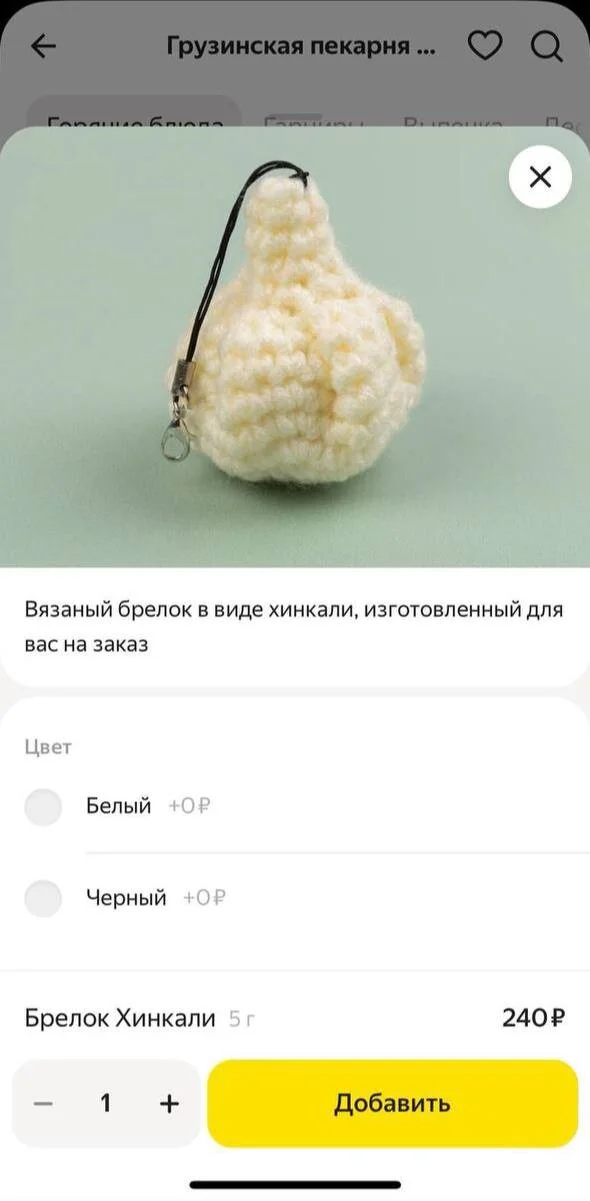Open search with the magnifier icon
The image size is (590, 1201).
[x=546, y=47]
